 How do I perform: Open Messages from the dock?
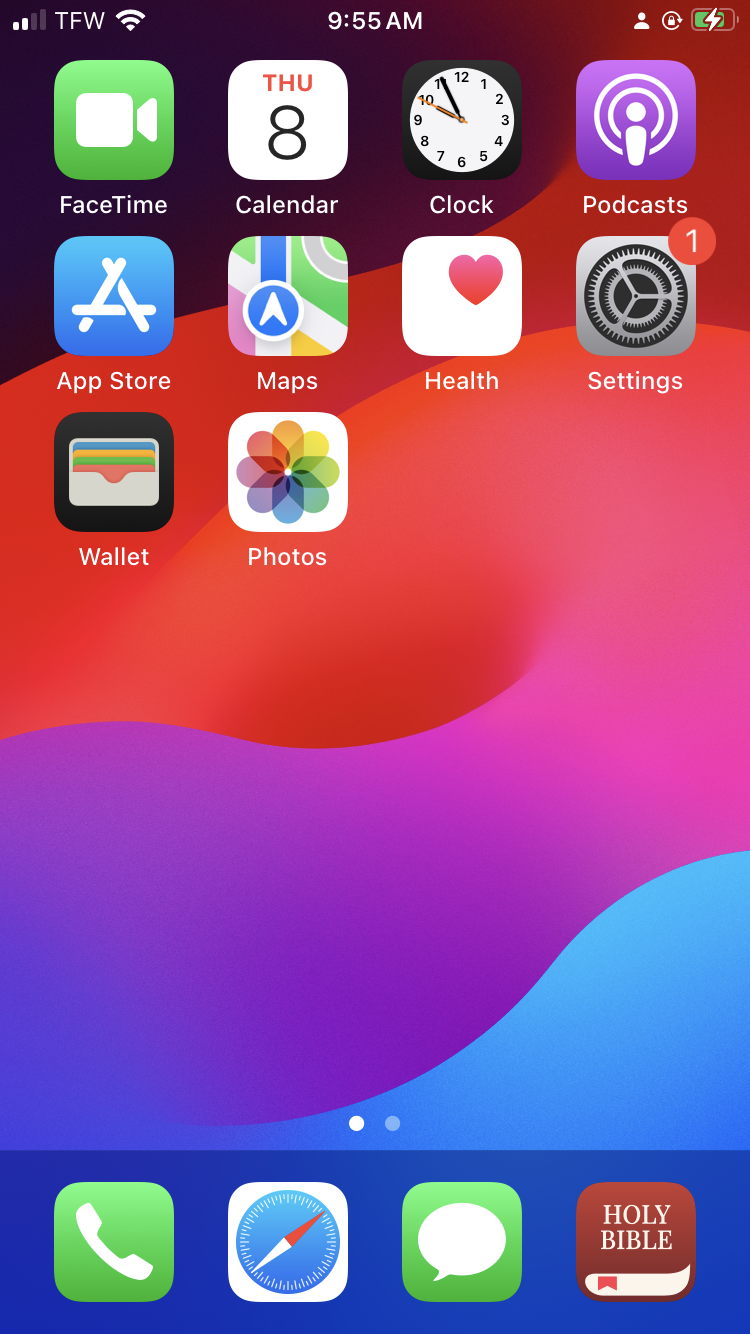point(462,1242)
